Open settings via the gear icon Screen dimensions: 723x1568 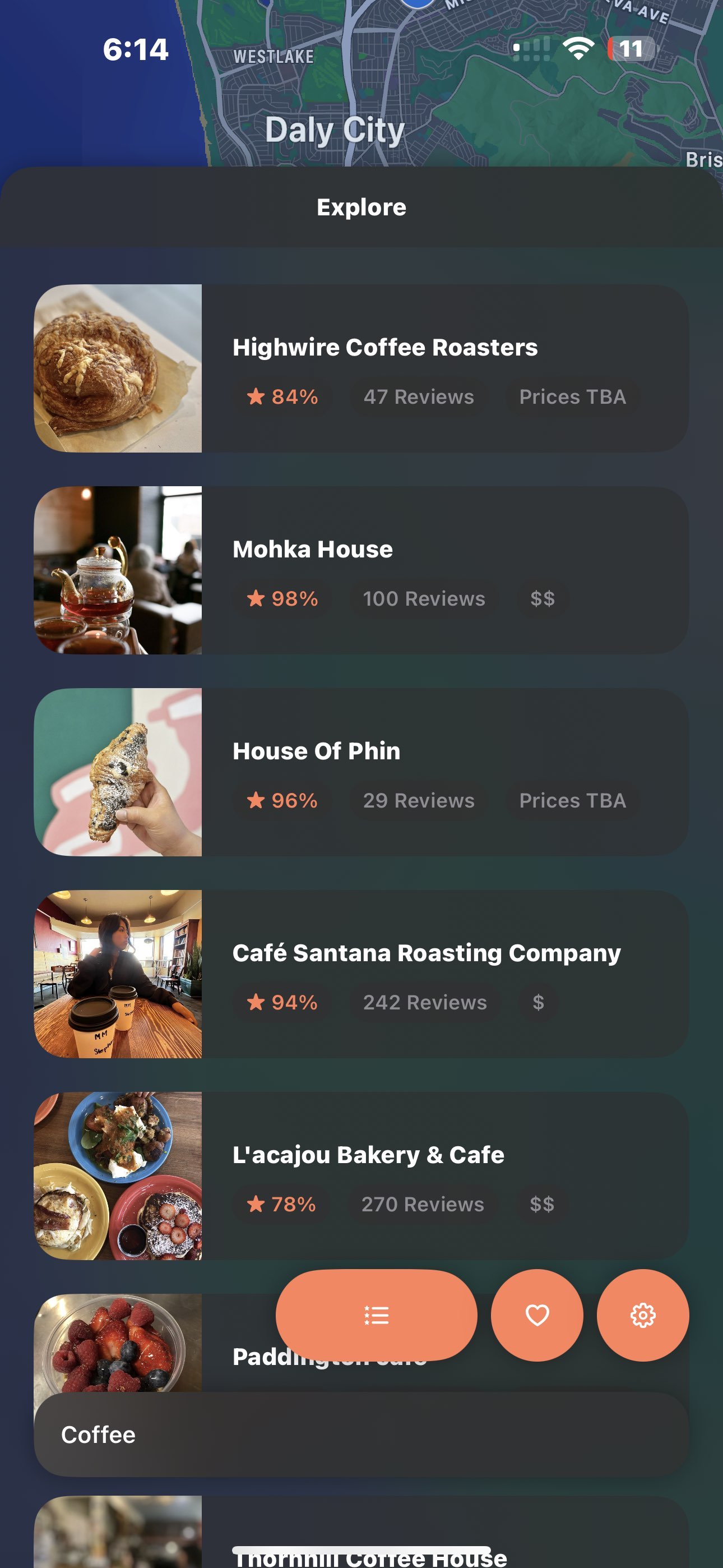pyautogui.click(x=643, y=1315)
